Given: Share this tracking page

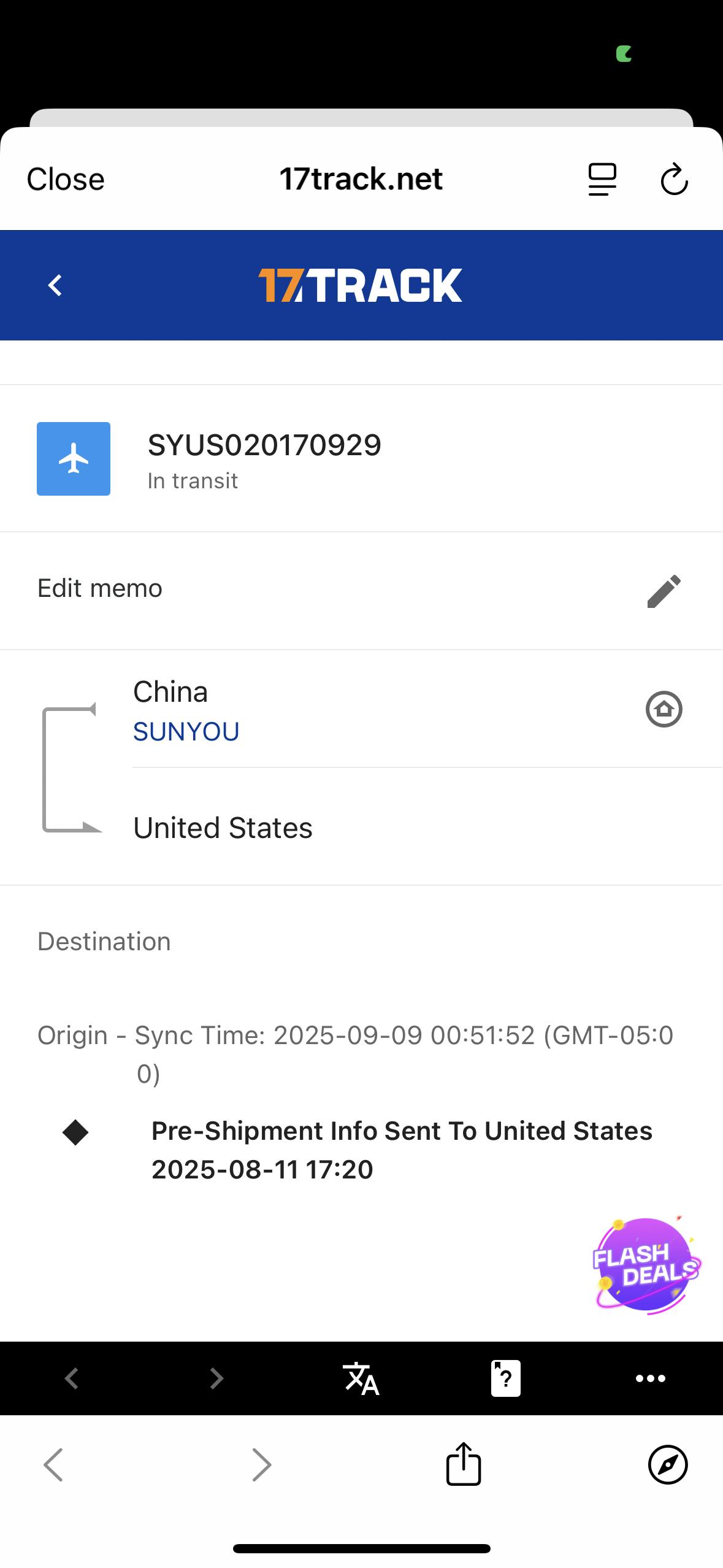Looking at the screenshot, I should 464,1464.
